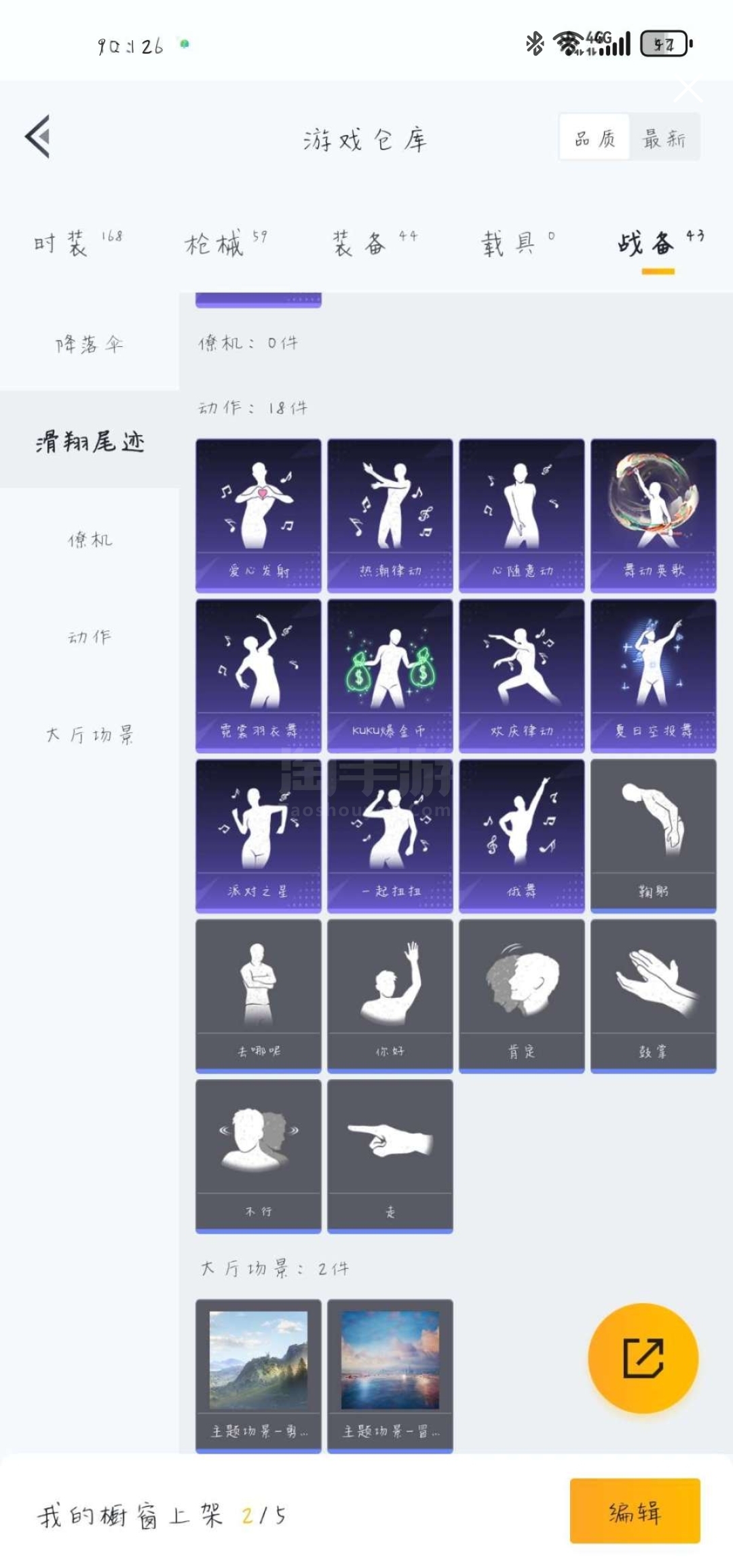Open the 鼓掌 emote tile

[x=654, y=996]
